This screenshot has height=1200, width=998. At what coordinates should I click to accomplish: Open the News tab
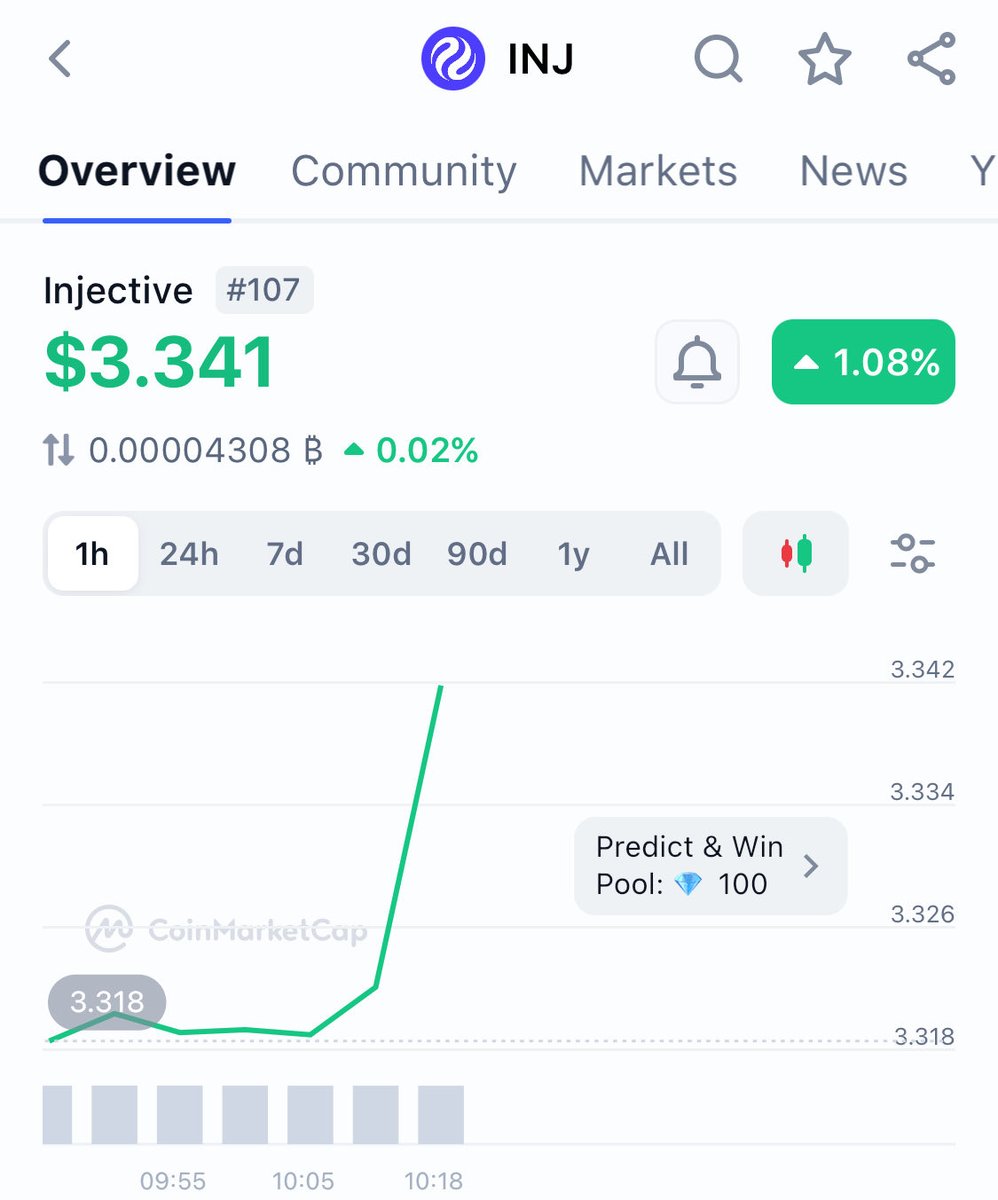point(853,171)
